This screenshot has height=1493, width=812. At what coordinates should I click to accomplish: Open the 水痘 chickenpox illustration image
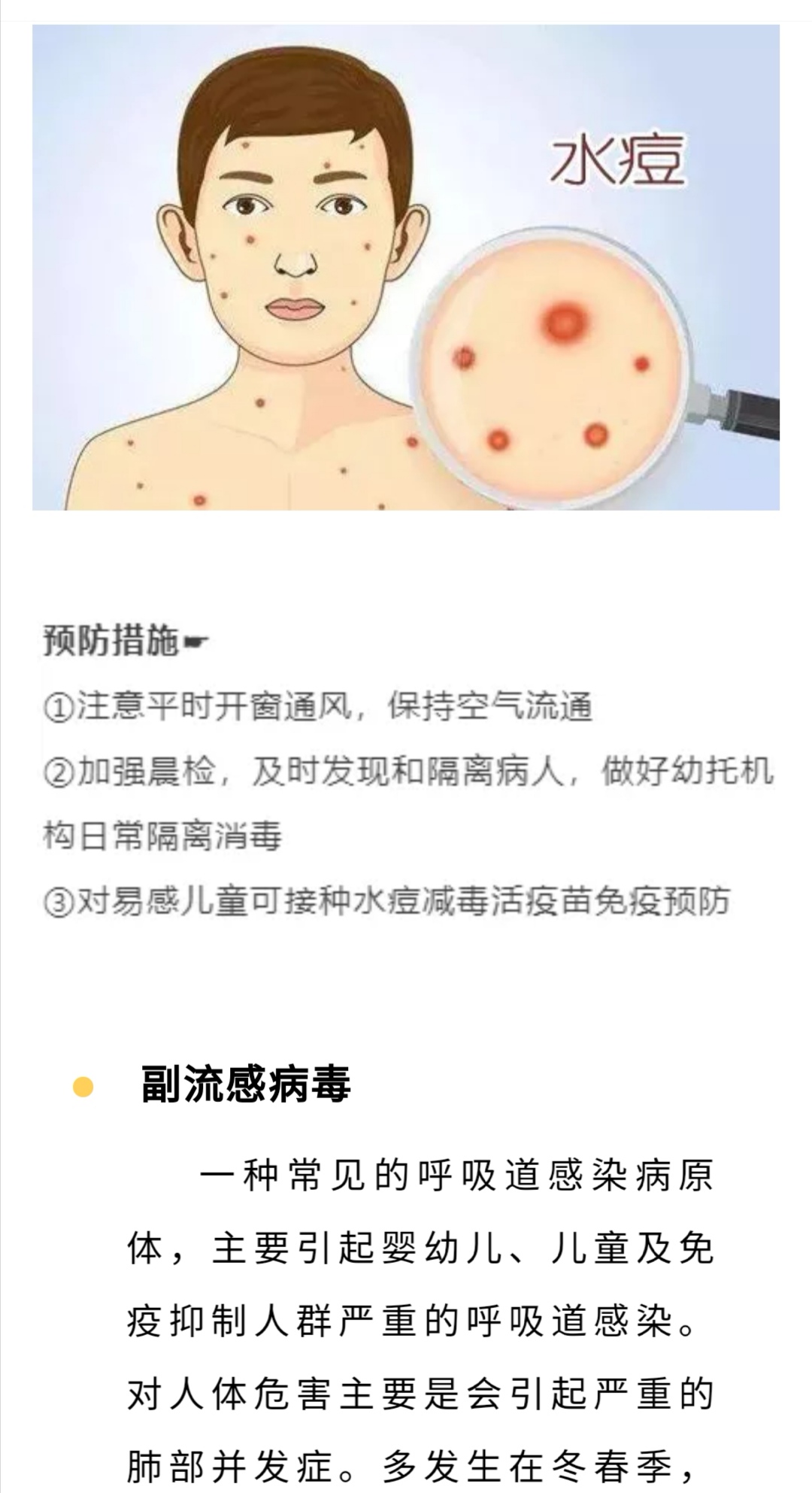tap(406, 267)
